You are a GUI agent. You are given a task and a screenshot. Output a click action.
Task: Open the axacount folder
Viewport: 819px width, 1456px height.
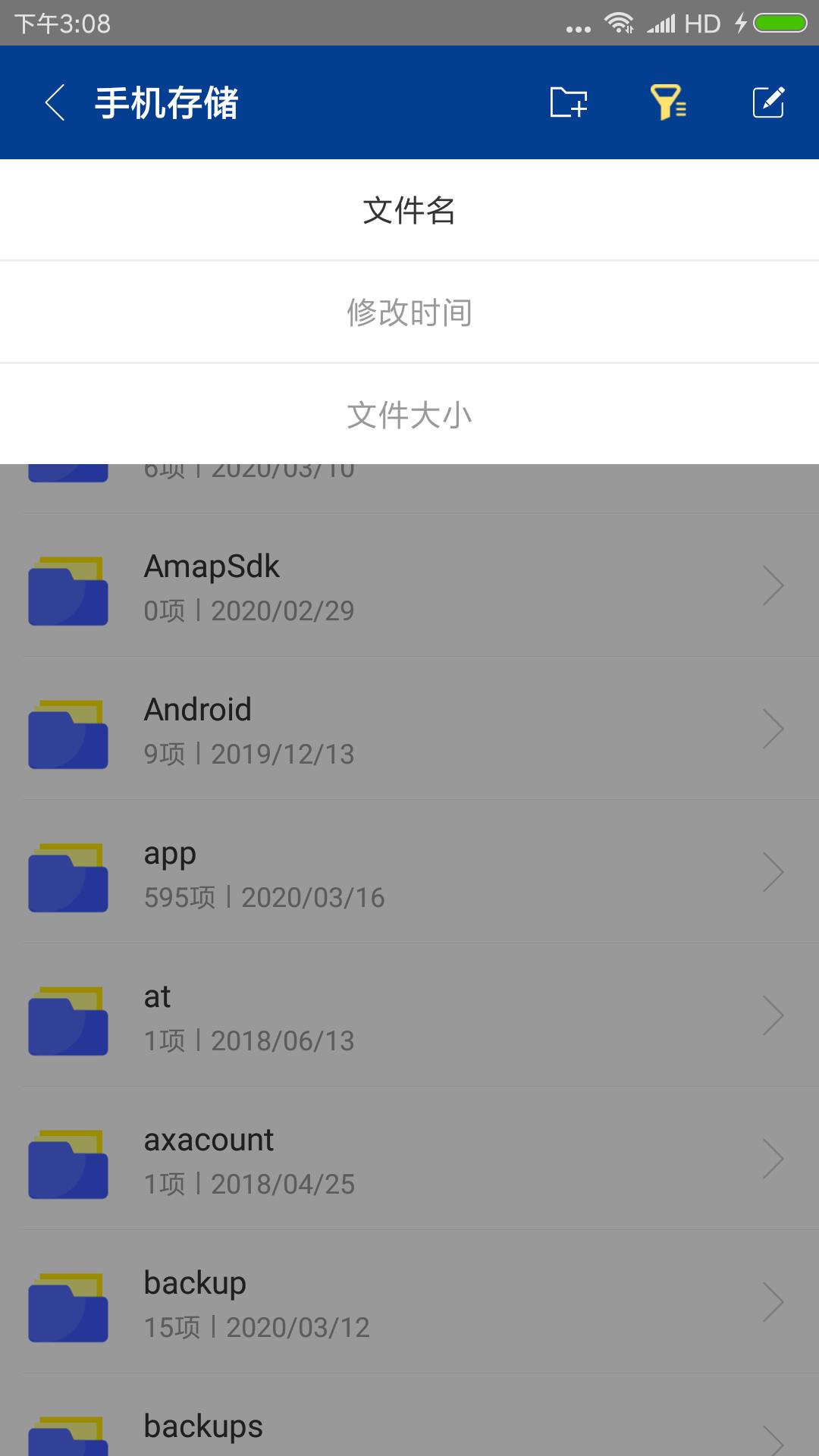pos(409,1159)
